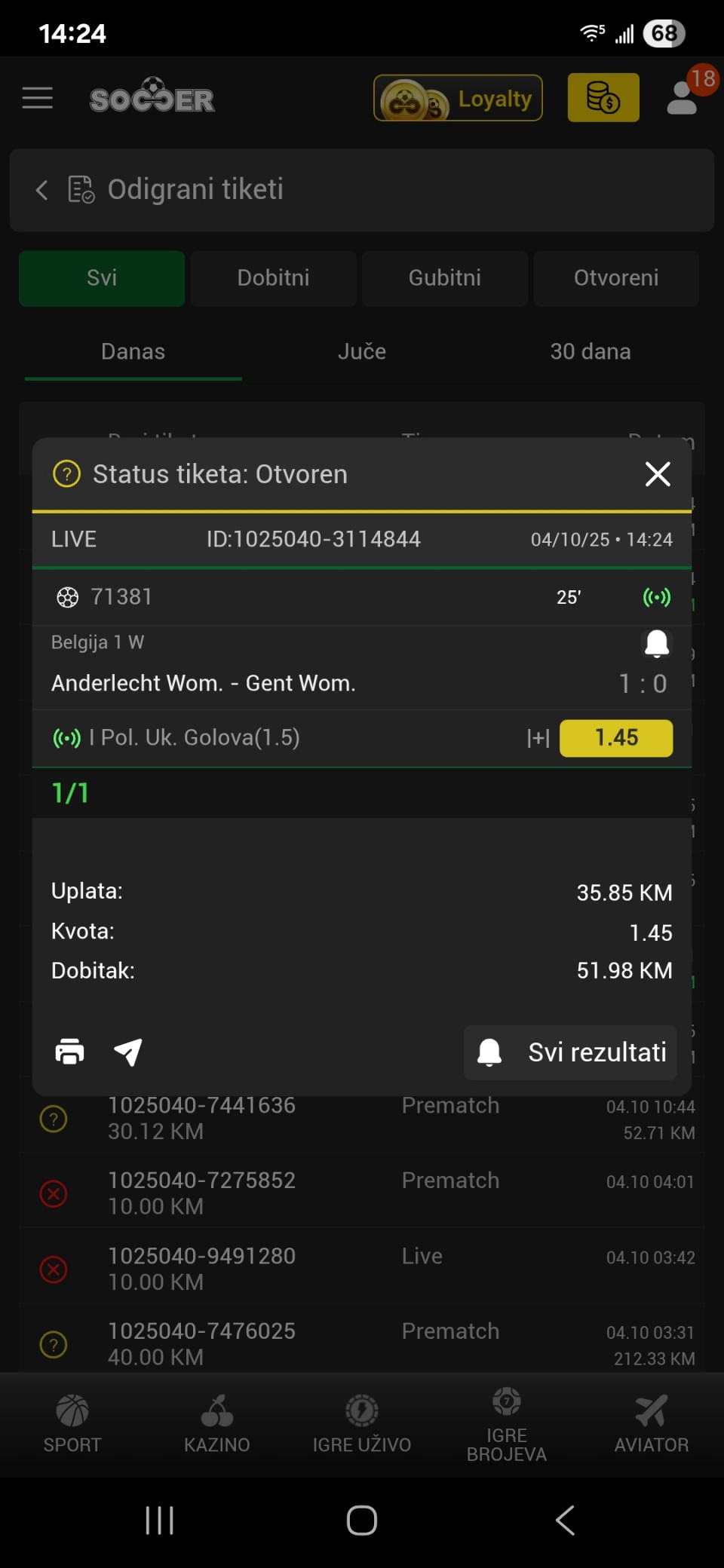Switch to the Dobitni filter
Screen dimensions: 724x1568
[273, 278]
